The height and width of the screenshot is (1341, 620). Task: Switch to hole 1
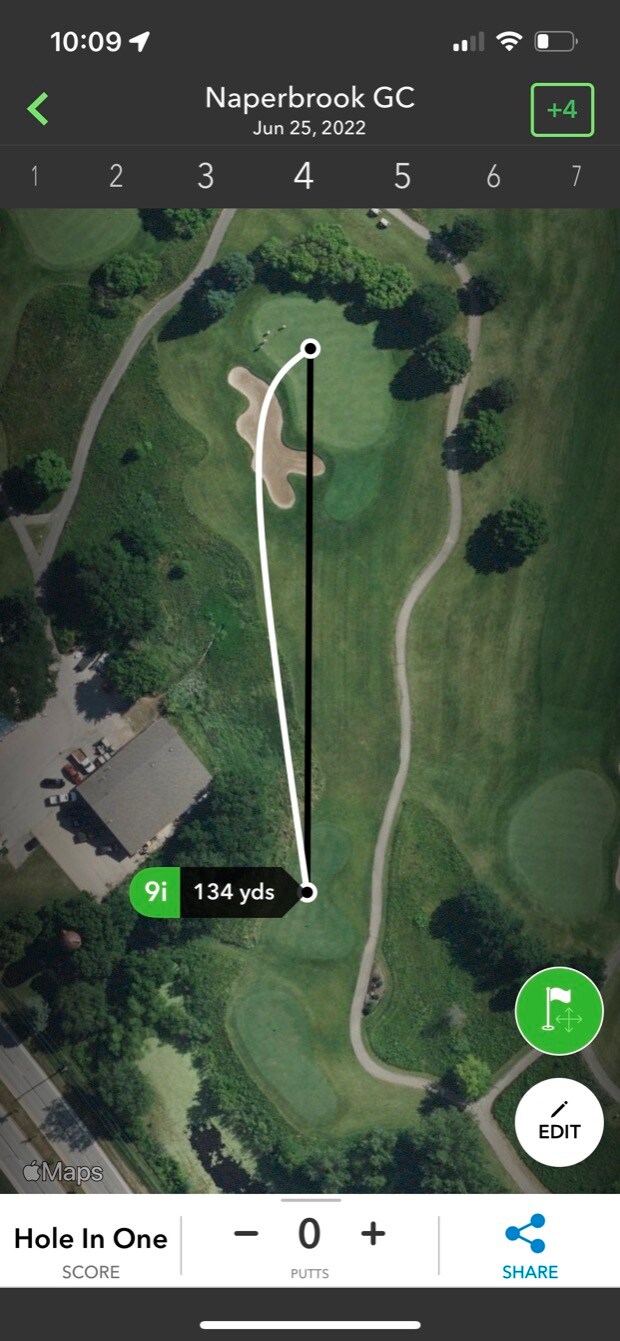[x=35, y=177]
